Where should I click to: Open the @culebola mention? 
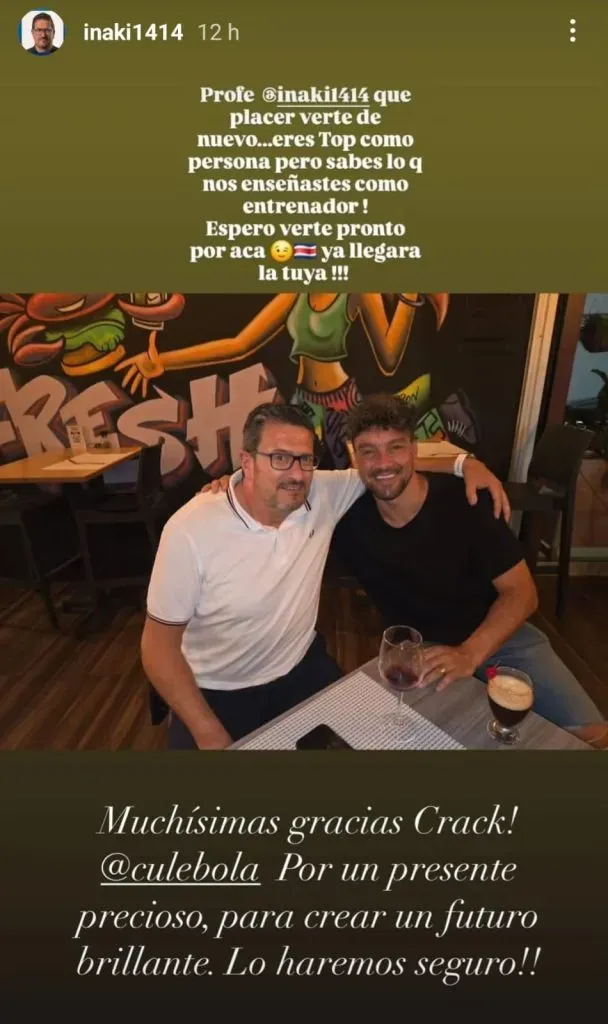[x=180, y=871]
